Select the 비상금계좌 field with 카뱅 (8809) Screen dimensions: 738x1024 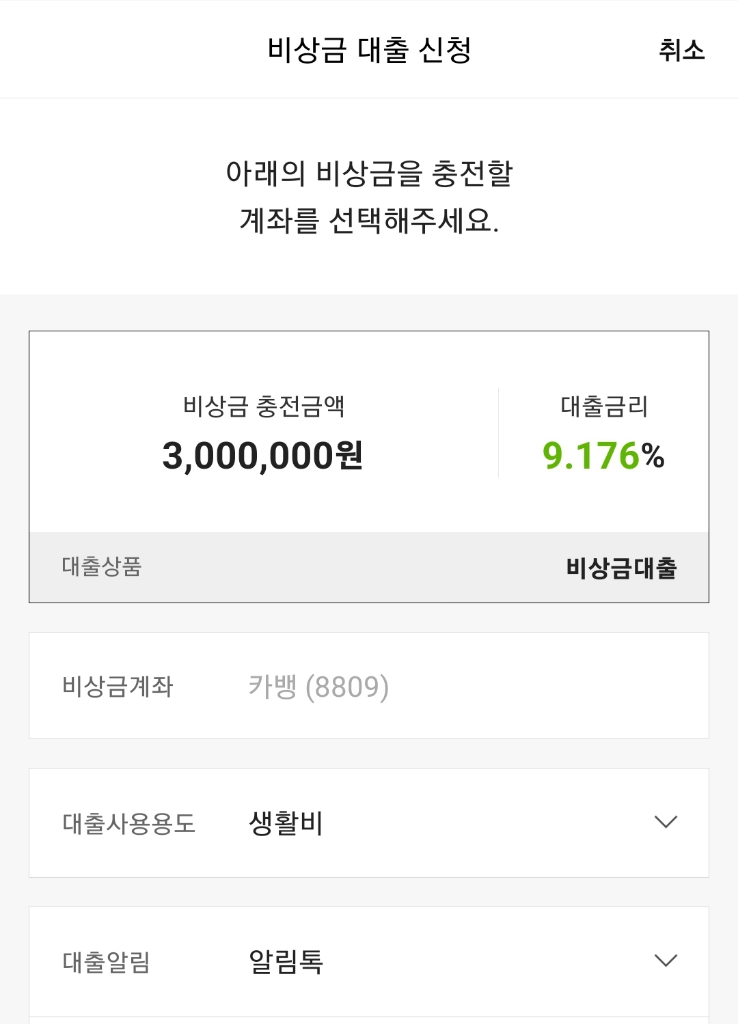click(368, 686)
